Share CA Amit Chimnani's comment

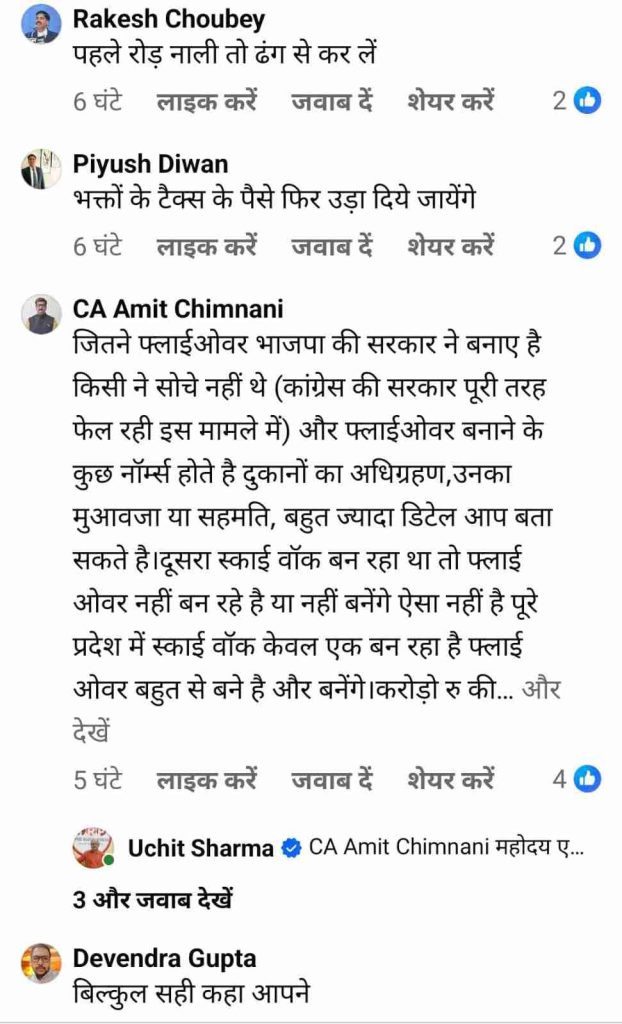click(450, 779)
